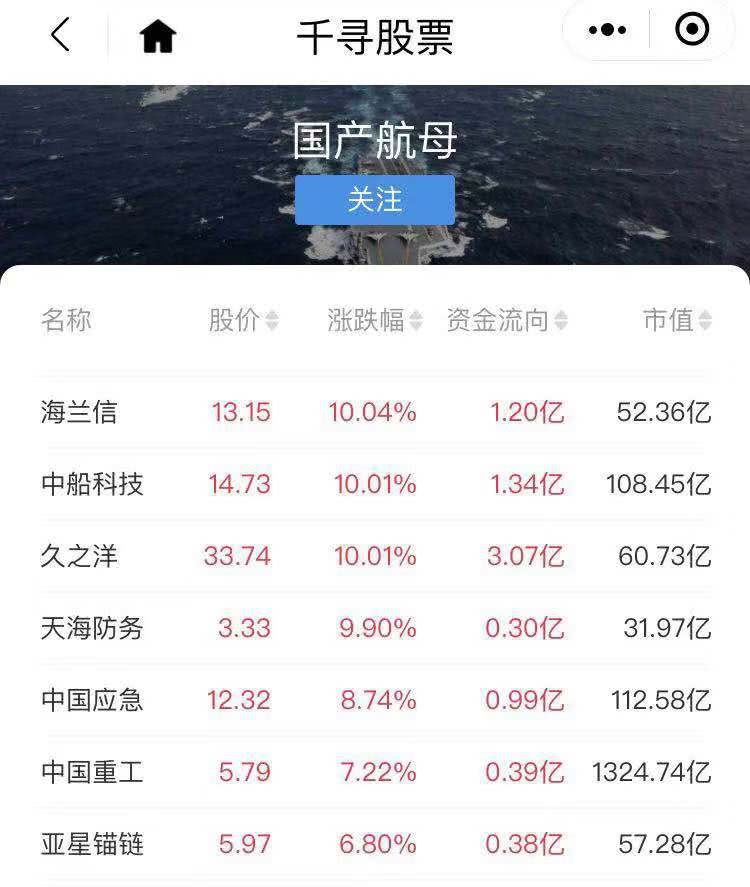Sort the list by 股价
750x887 pixels.
(243, 320)
